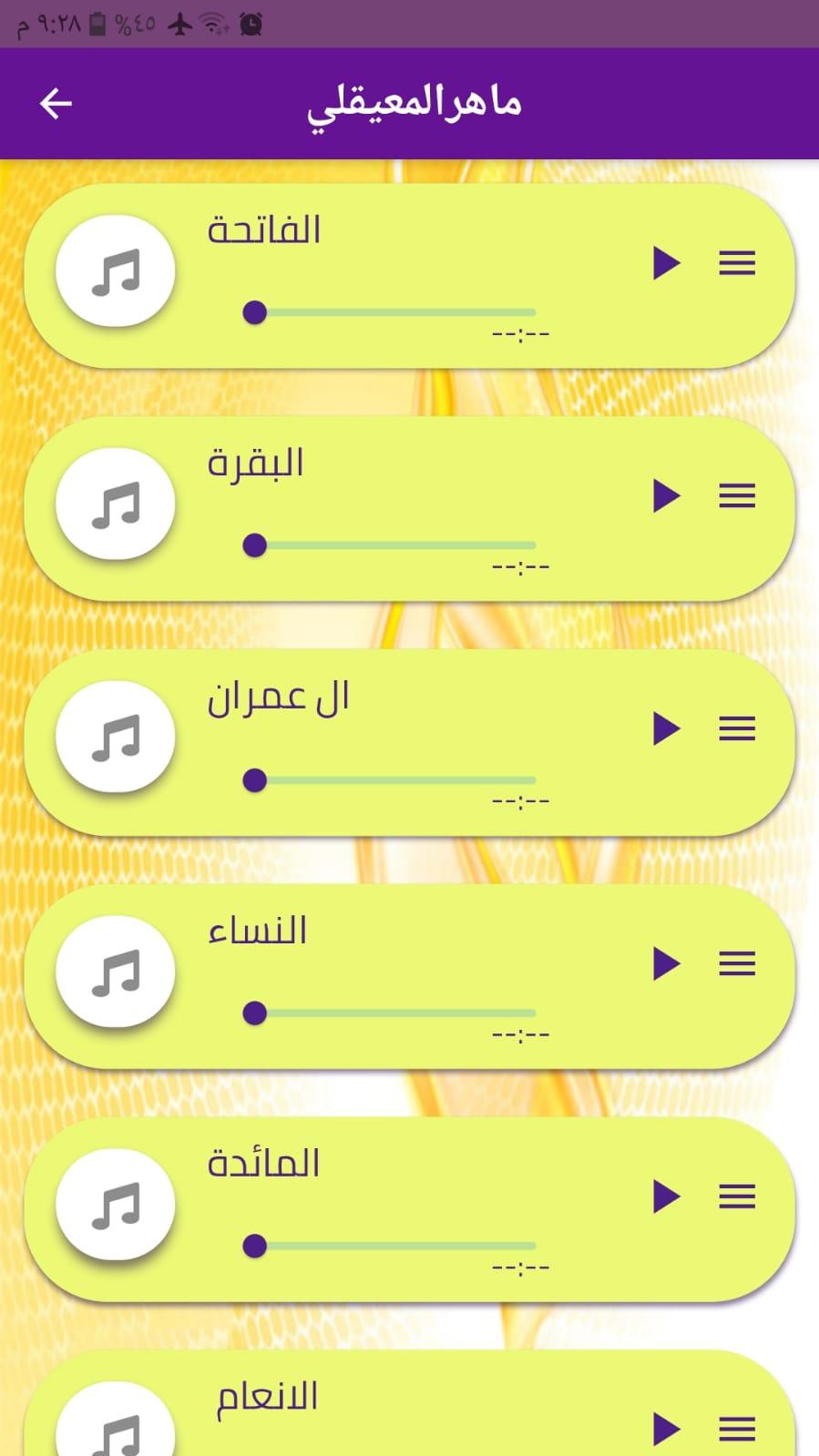Play surah الفاتحة
This screenshot has height=1456, width=819.
[x=666, y=263]
